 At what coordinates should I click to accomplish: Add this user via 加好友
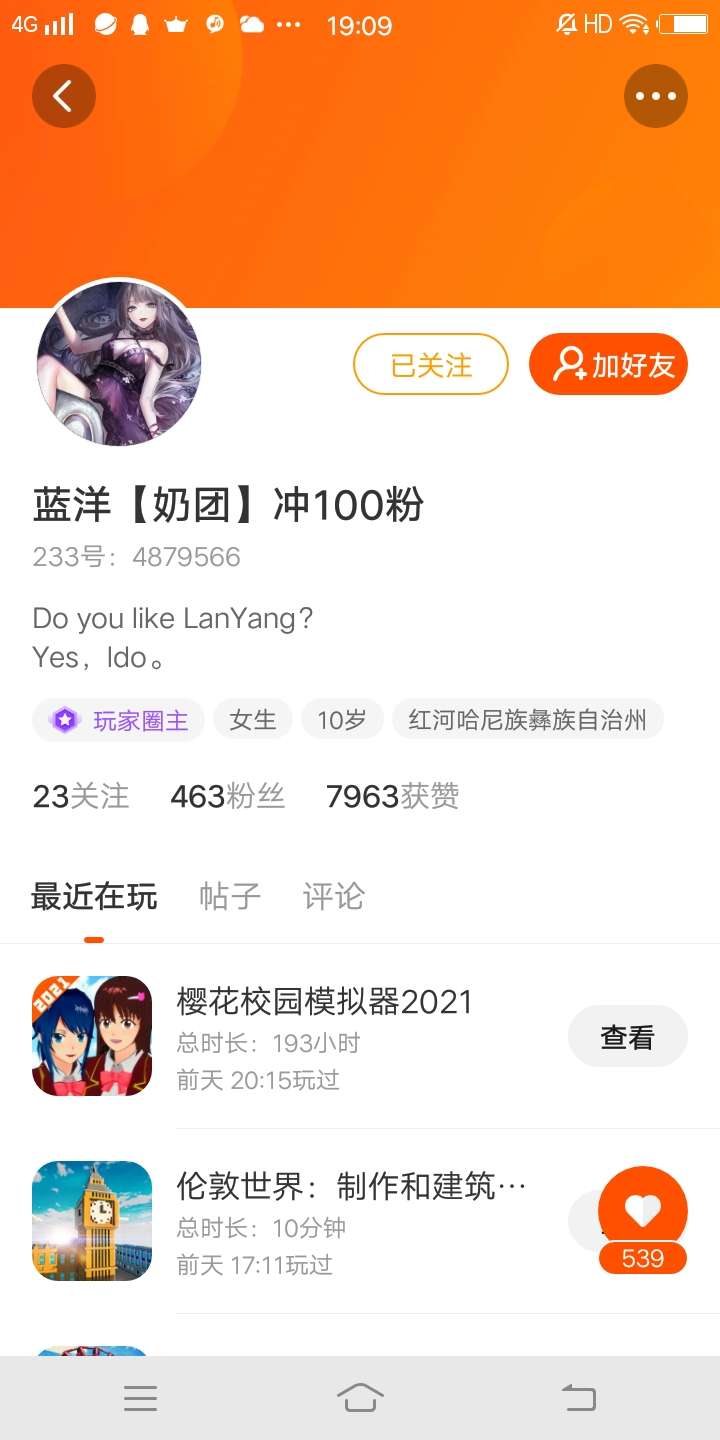coord(609,364)
